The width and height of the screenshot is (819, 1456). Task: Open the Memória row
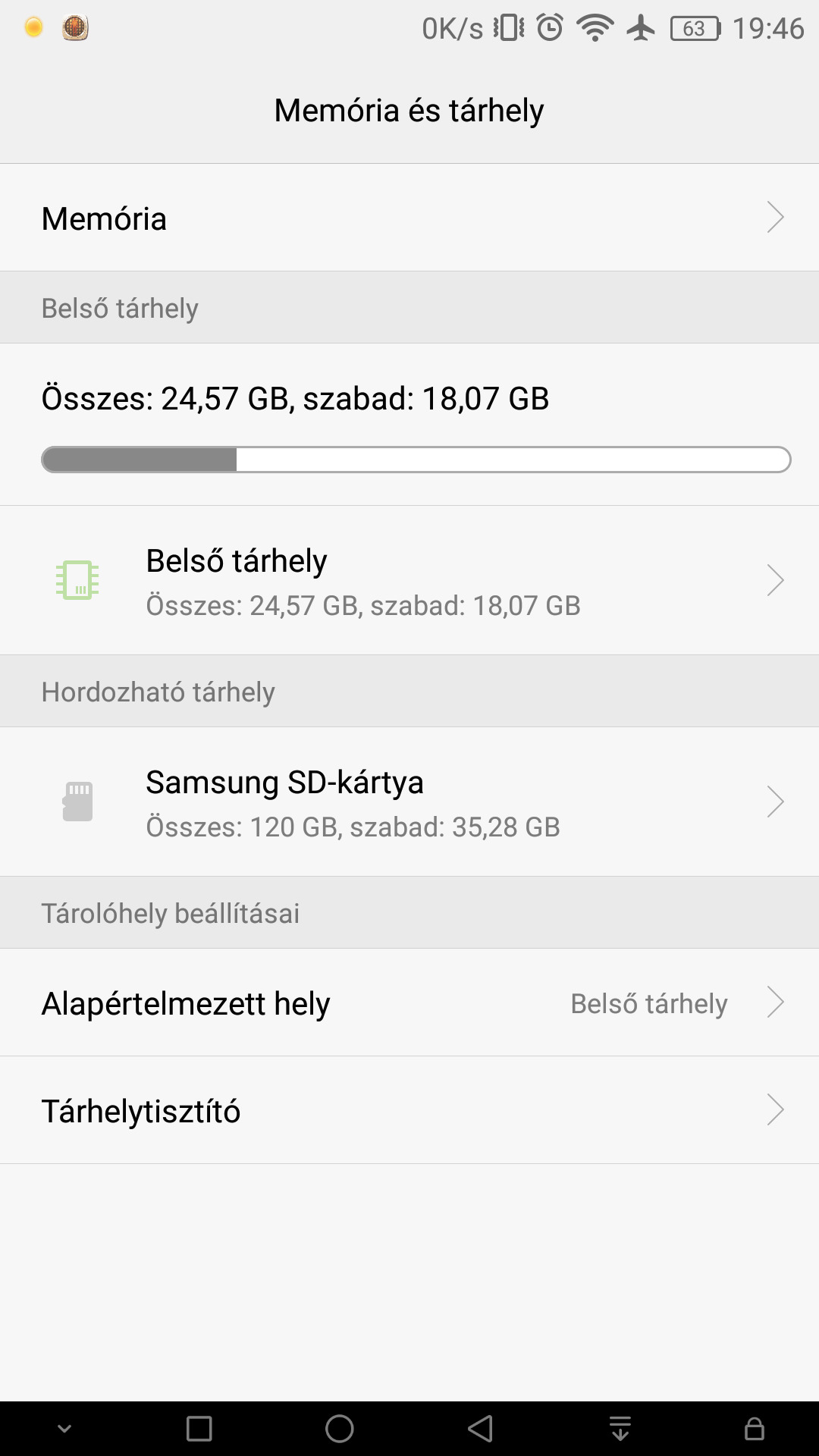click(x=409, y=218)
